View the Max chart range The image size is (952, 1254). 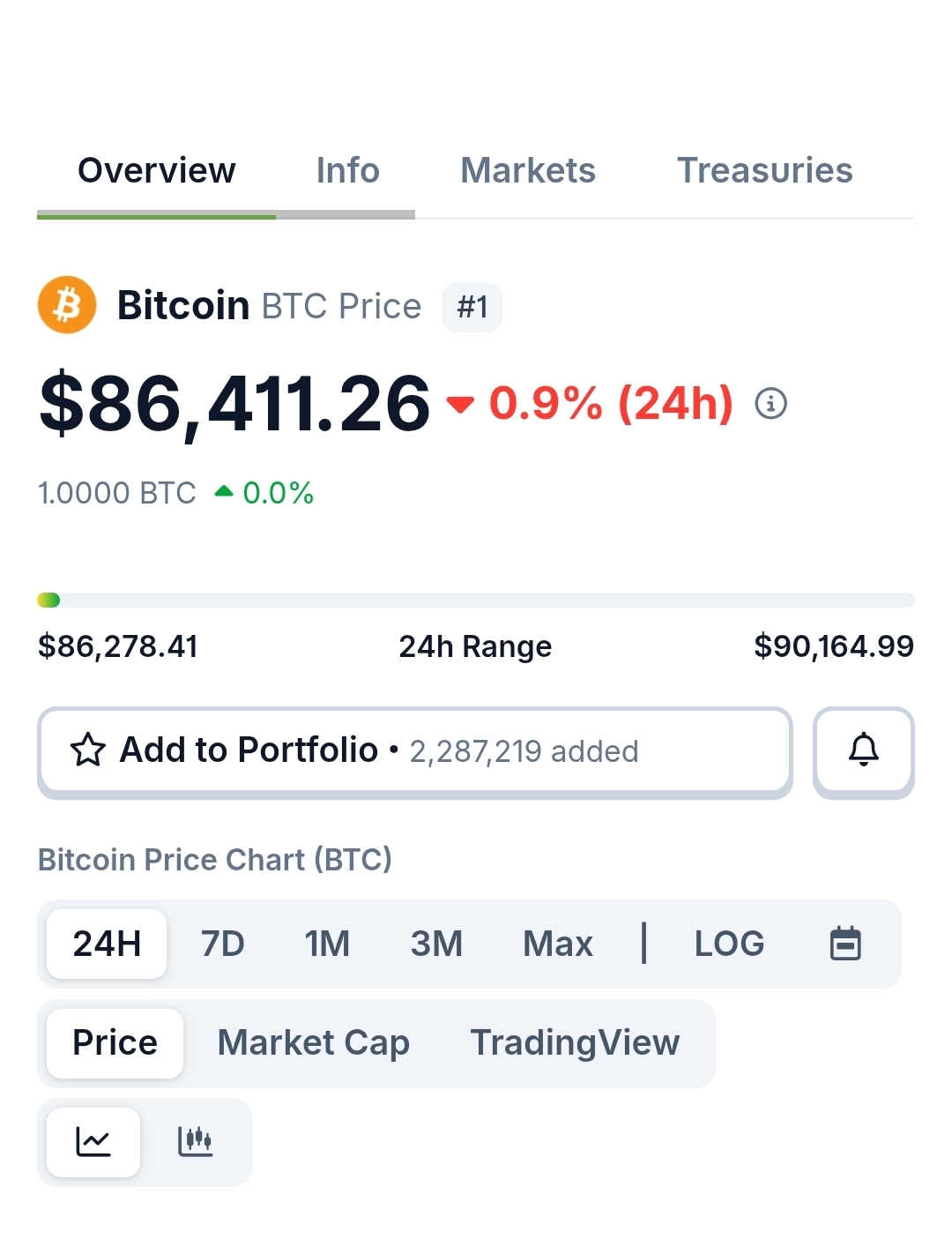click(x=557, y=944)
